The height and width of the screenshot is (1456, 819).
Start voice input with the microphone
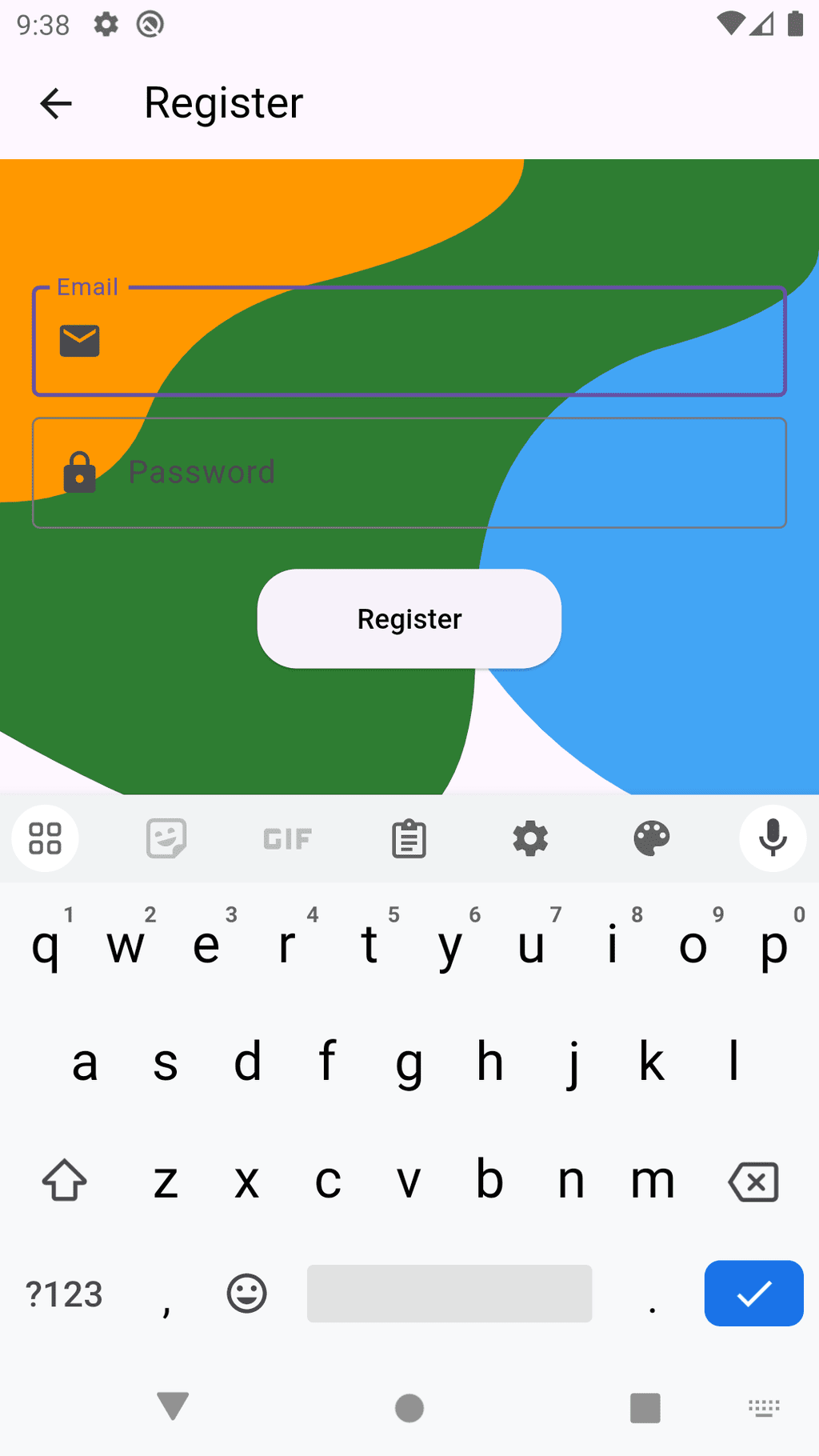773,838
